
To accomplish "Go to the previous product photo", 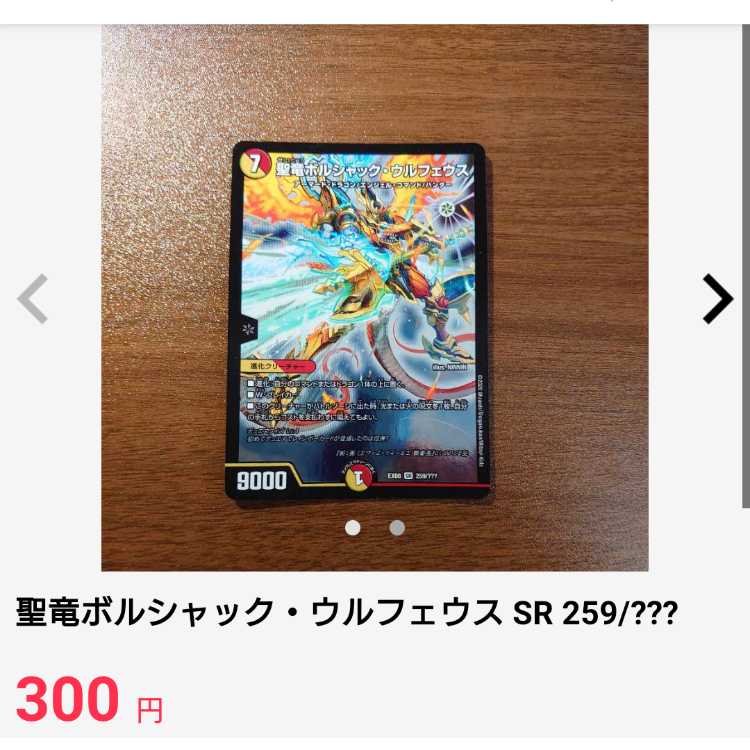I will click(33, 299).
